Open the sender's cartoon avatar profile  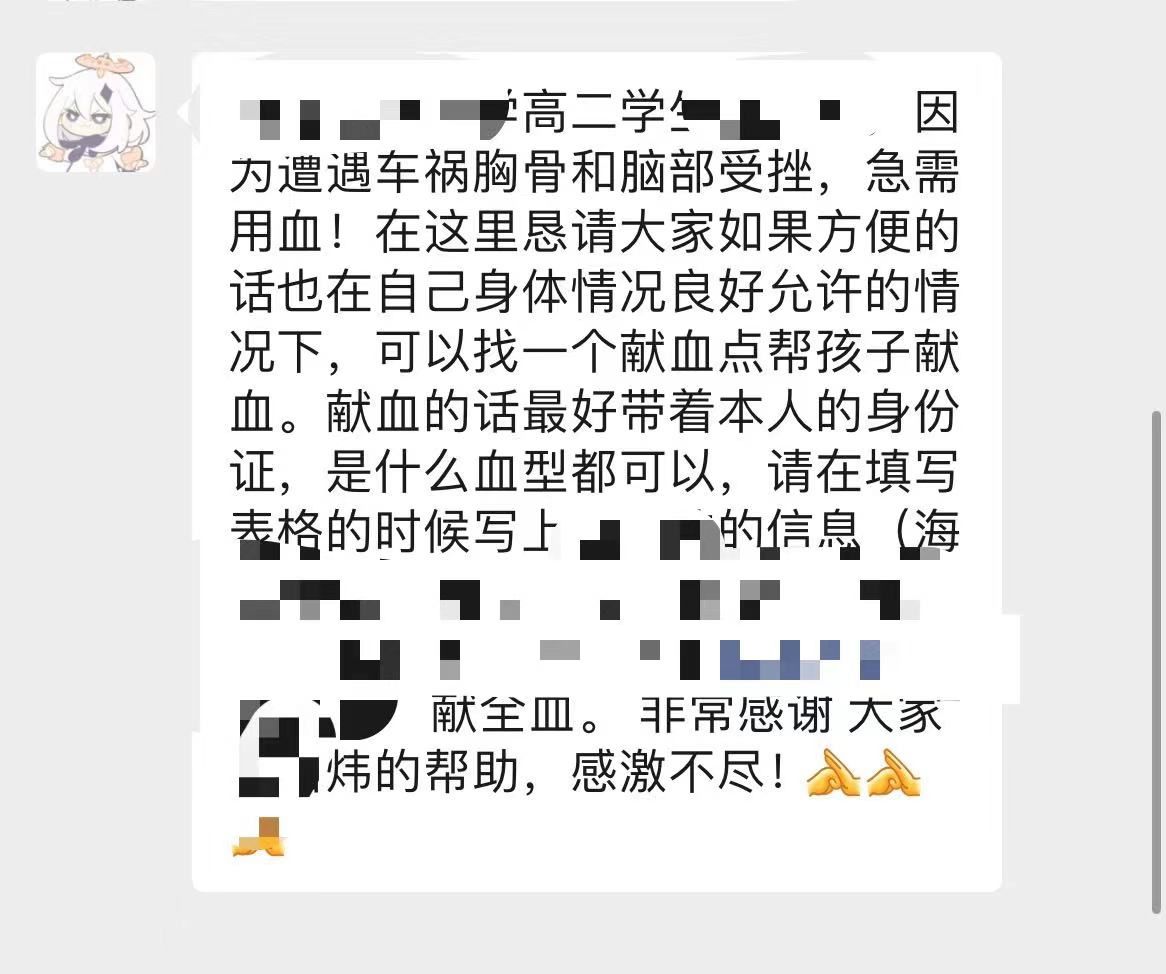(x=96, y=113)
